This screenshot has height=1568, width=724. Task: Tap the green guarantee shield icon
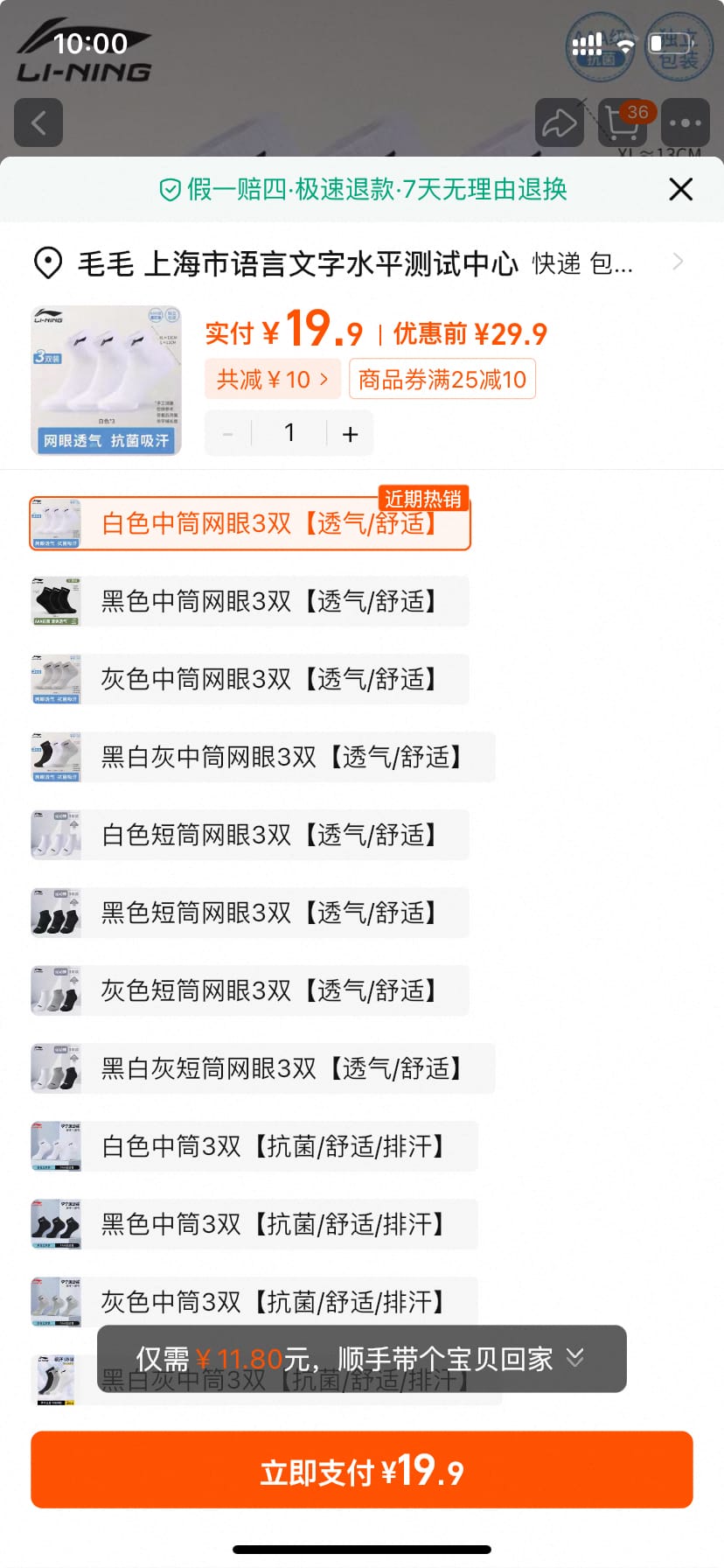pyautogui.click(x=167, y=189)
